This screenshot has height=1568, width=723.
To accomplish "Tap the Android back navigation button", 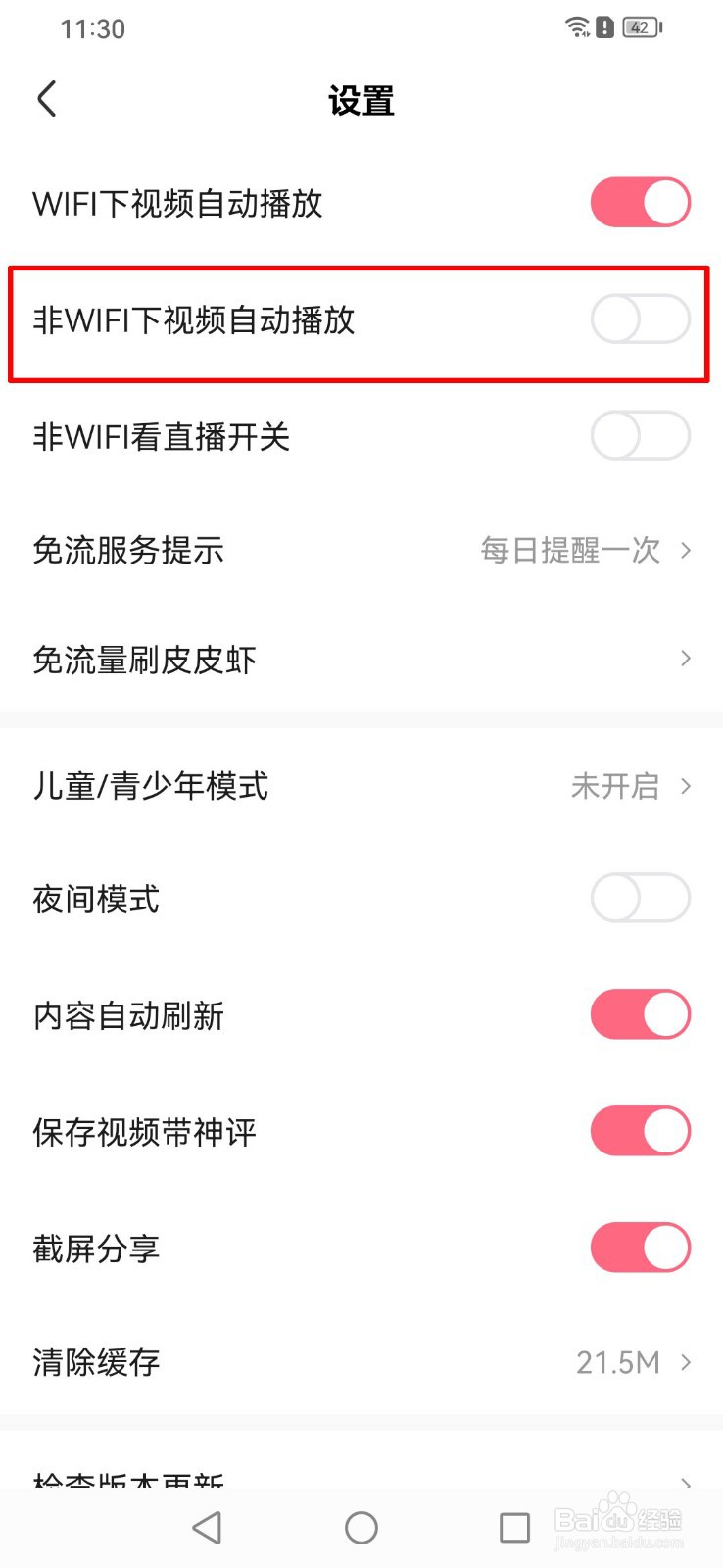I will click(x=207, y=1527).
